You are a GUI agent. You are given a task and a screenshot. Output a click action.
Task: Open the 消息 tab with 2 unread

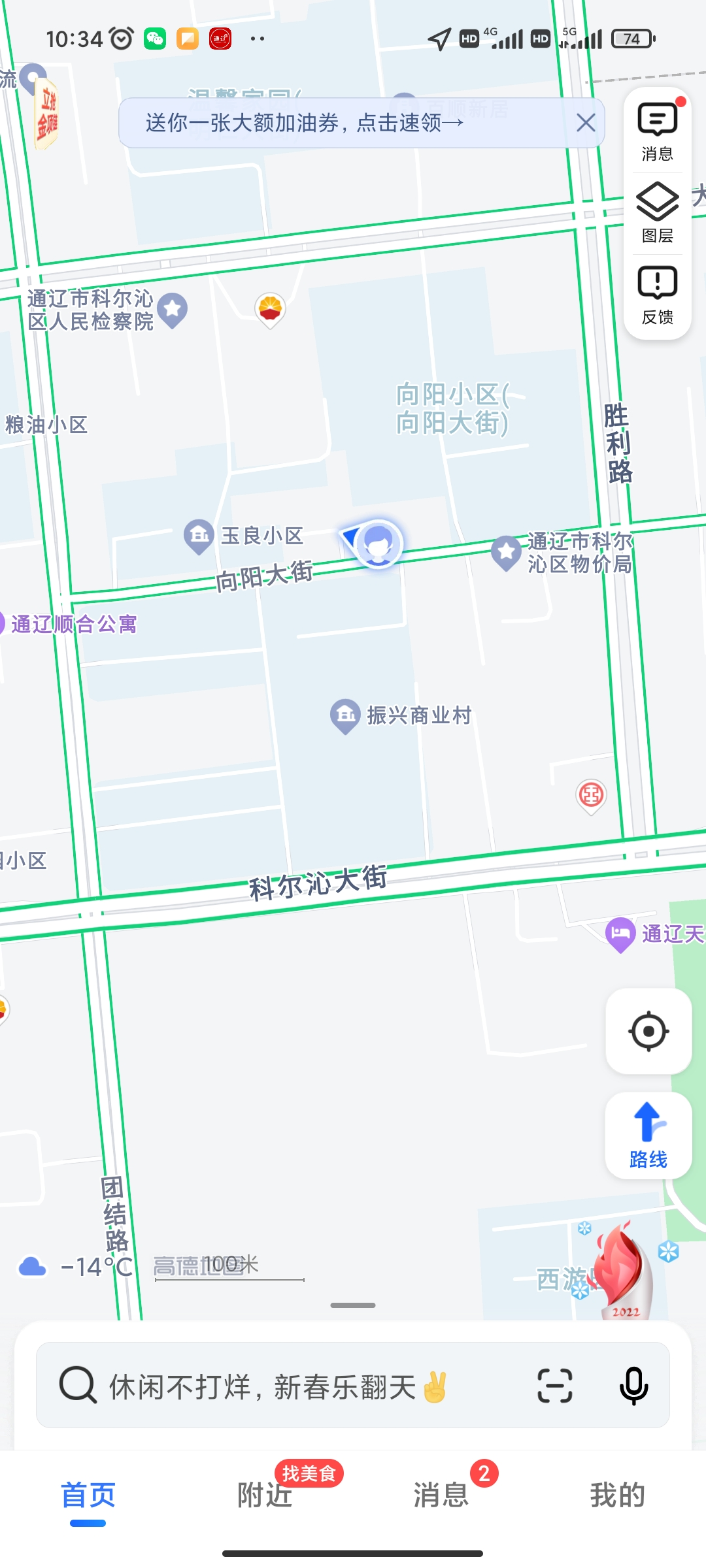[441, 1495]
